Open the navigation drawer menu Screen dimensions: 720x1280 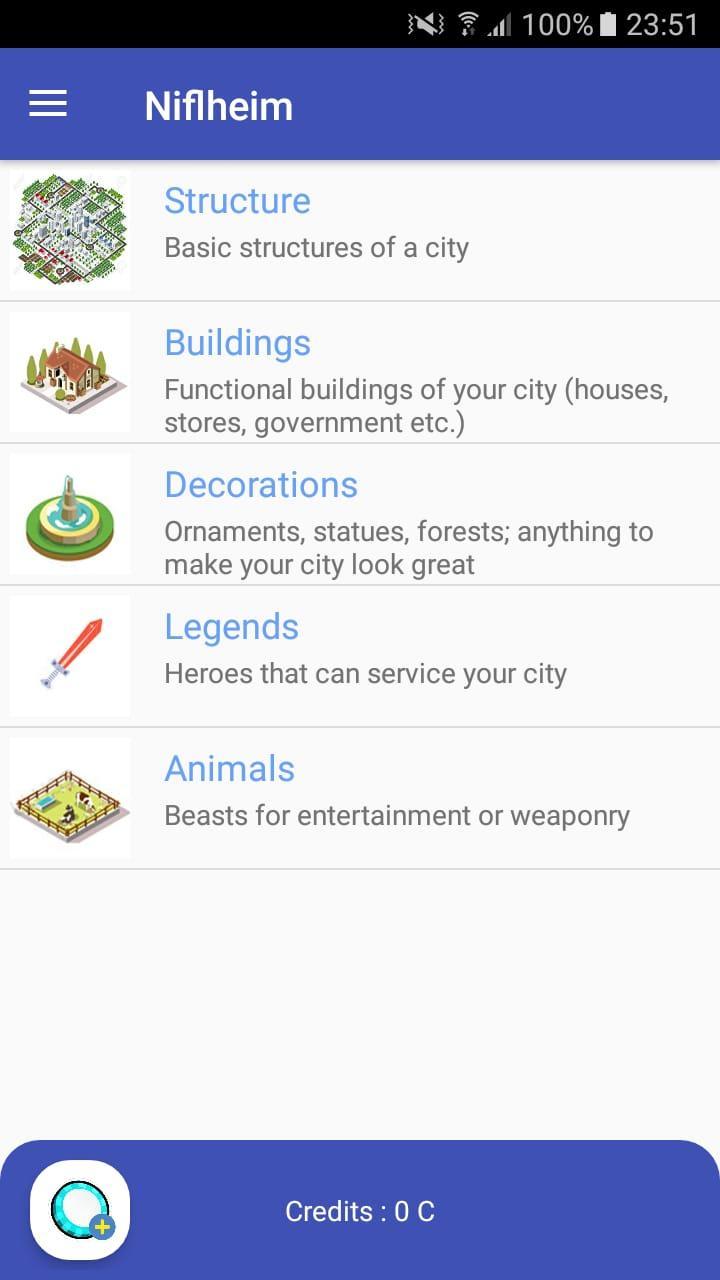coord(46,103)
